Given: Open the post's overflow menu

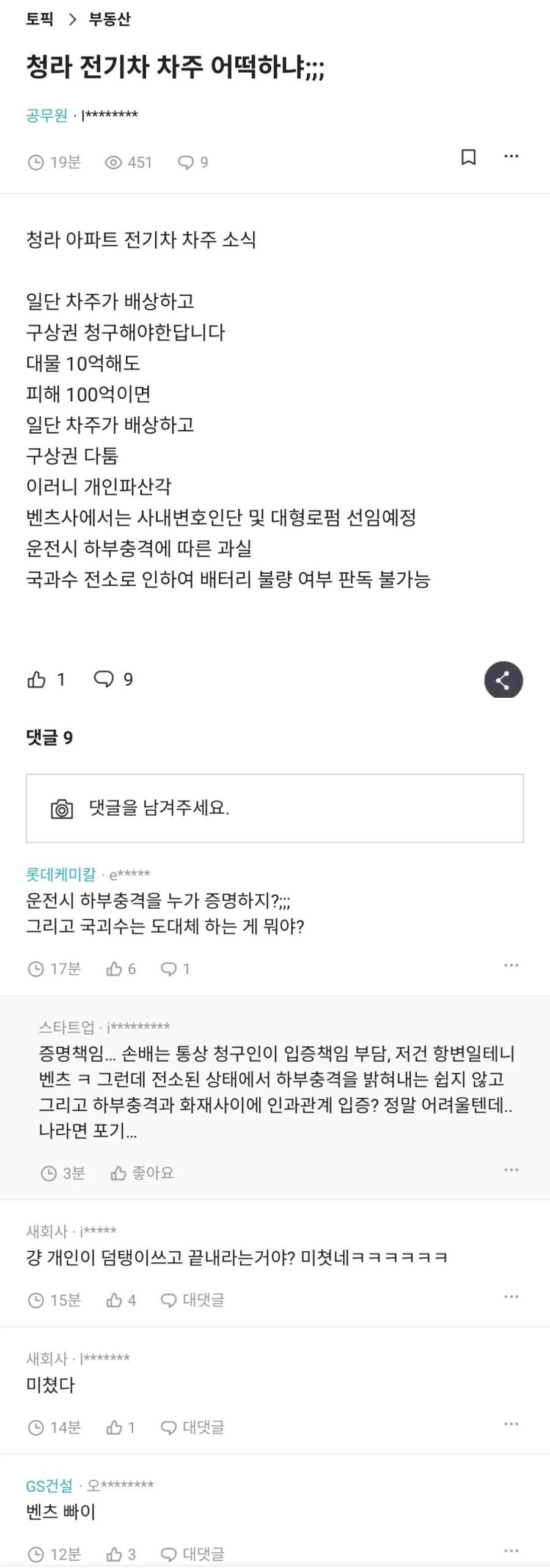Looking at the screenshot, I should (x=511, y=157).
